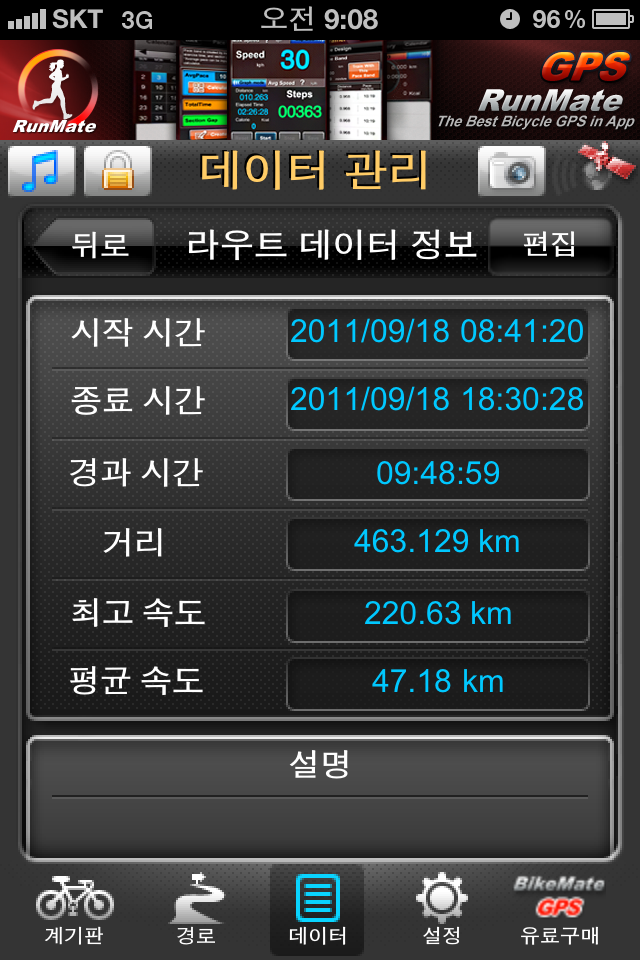Tap 편집 to edit route data

[549, 245]
